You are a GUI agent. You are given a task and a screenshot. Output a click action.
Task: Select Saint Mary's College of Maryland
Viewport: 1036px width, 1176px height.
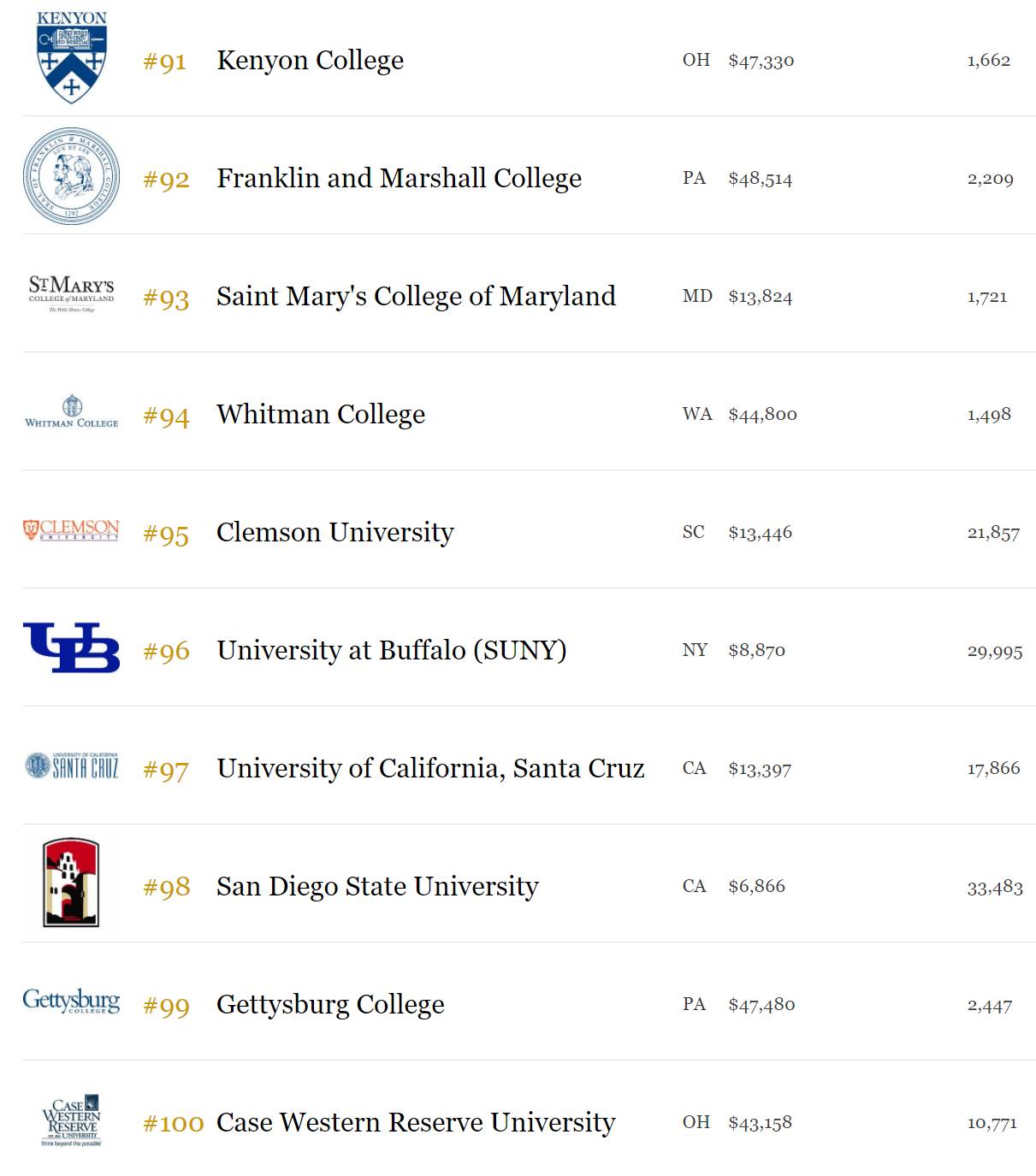(529, 293)
